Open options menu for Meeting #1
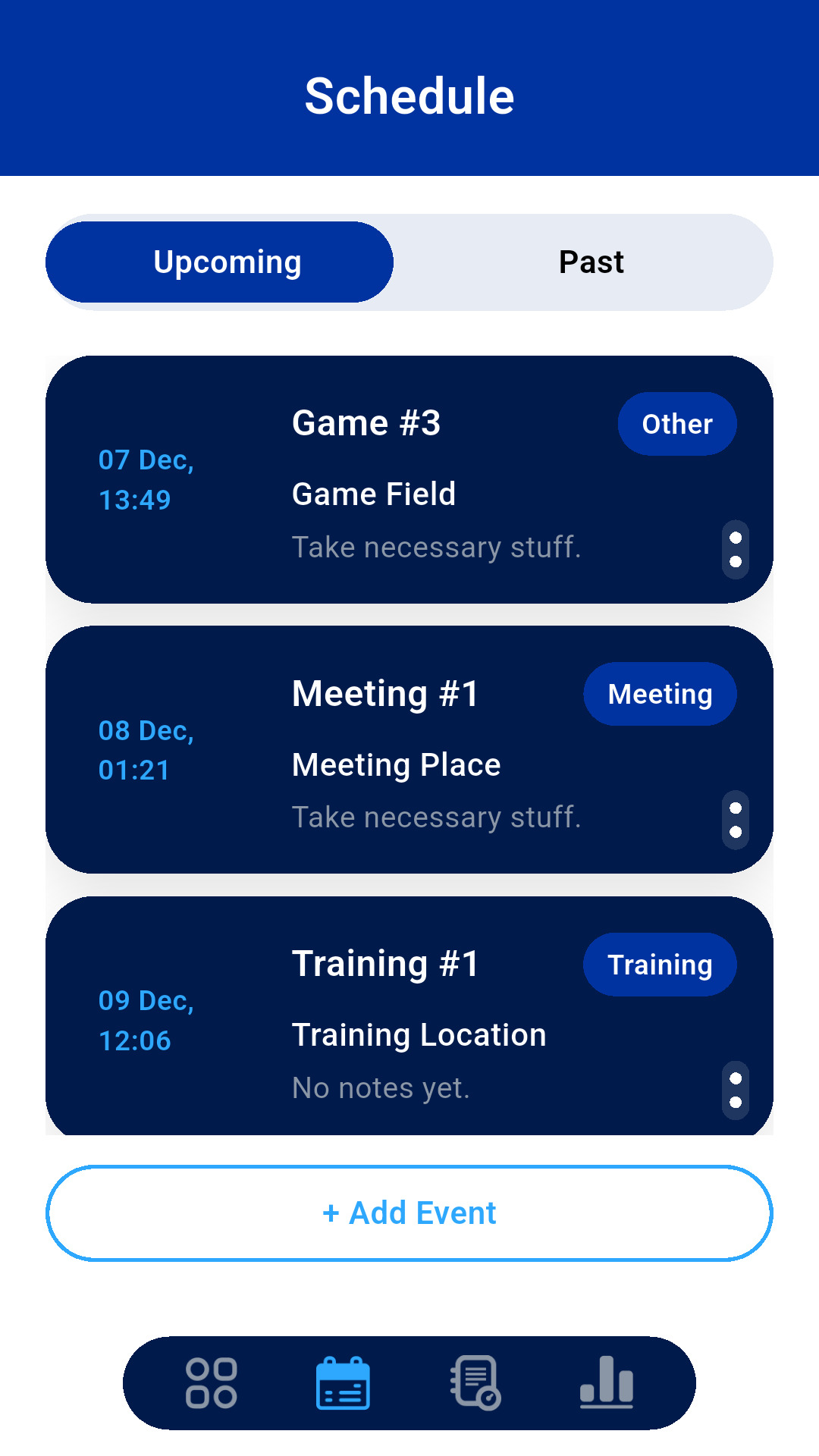The height and width of the screenshot is (1456, 819). (735, 820)
